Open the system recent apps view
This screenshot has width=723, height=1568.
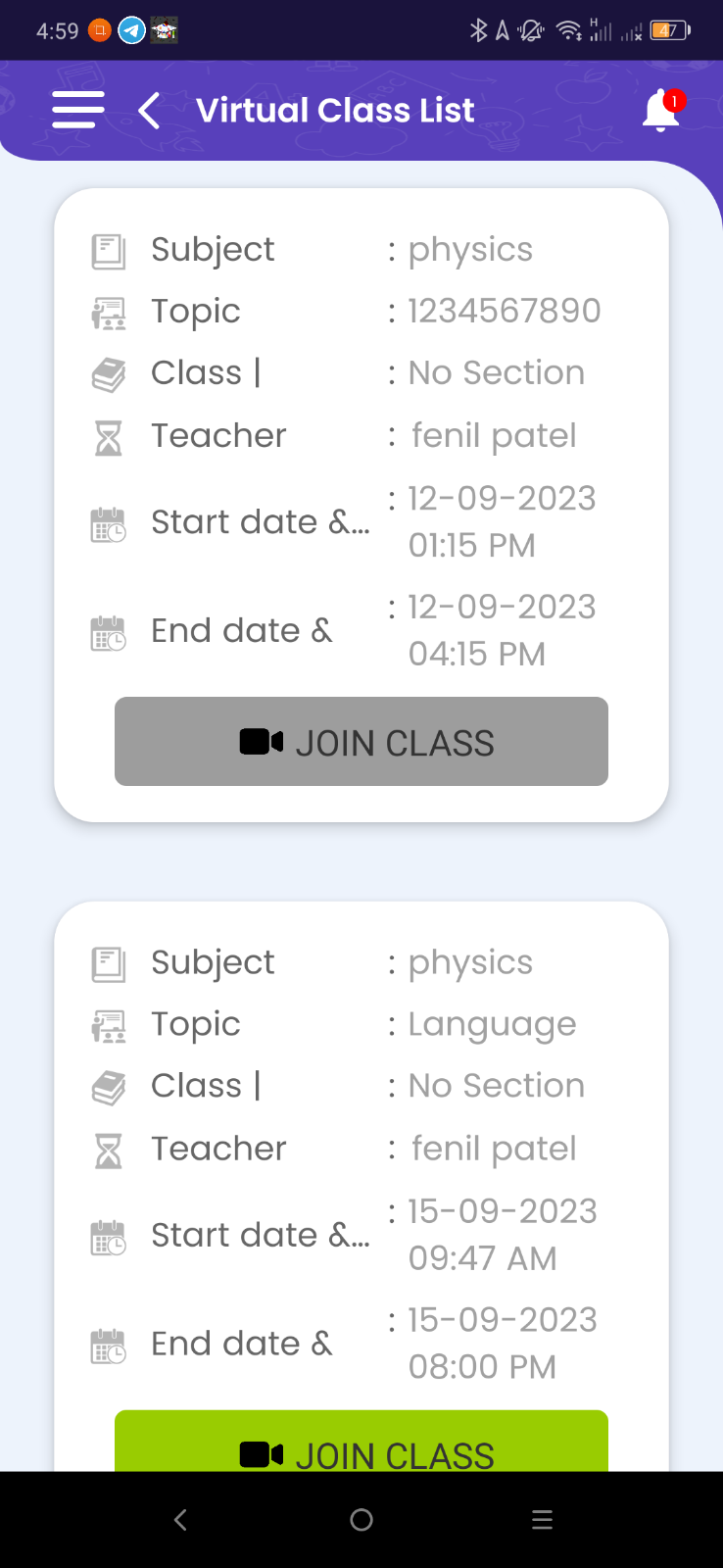pyautogui.click(x=542, y=1520)
